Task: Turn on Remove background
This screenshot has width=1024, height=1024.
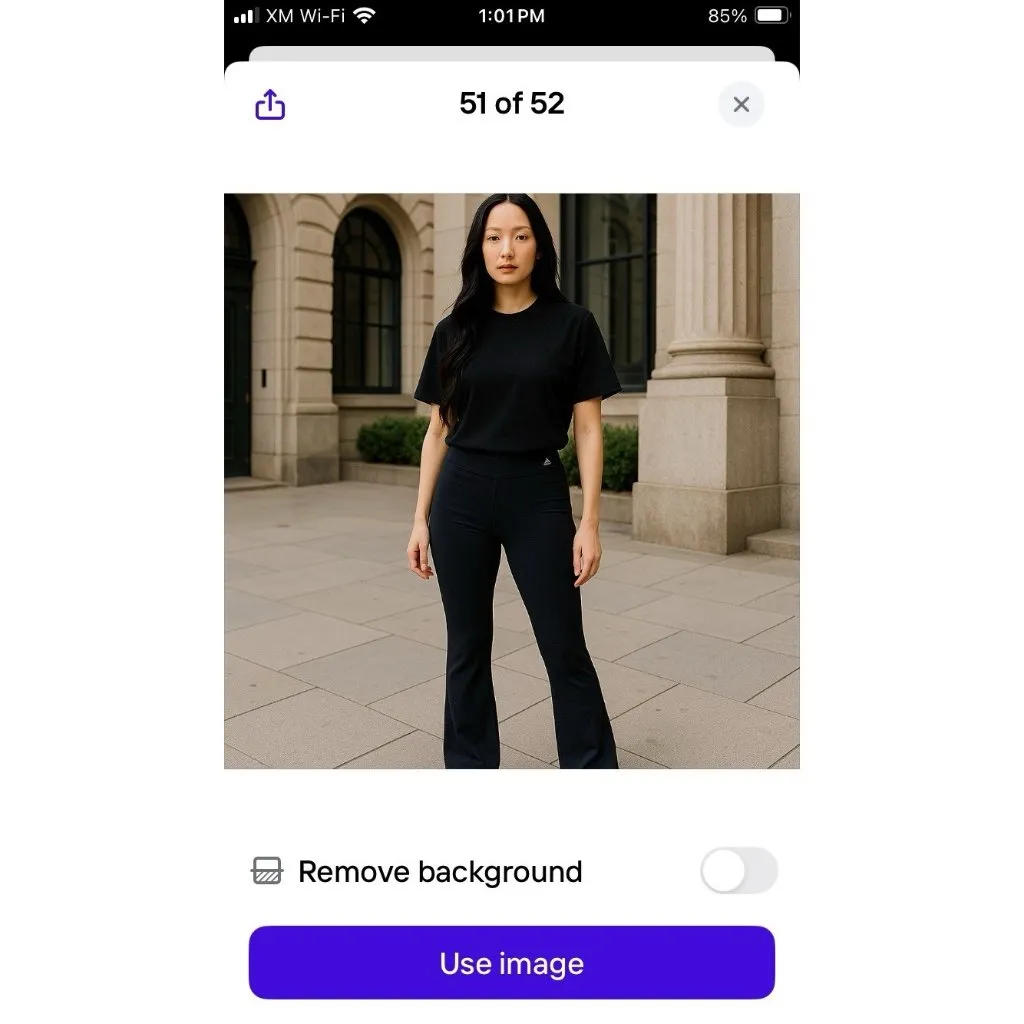Action: 738,871
